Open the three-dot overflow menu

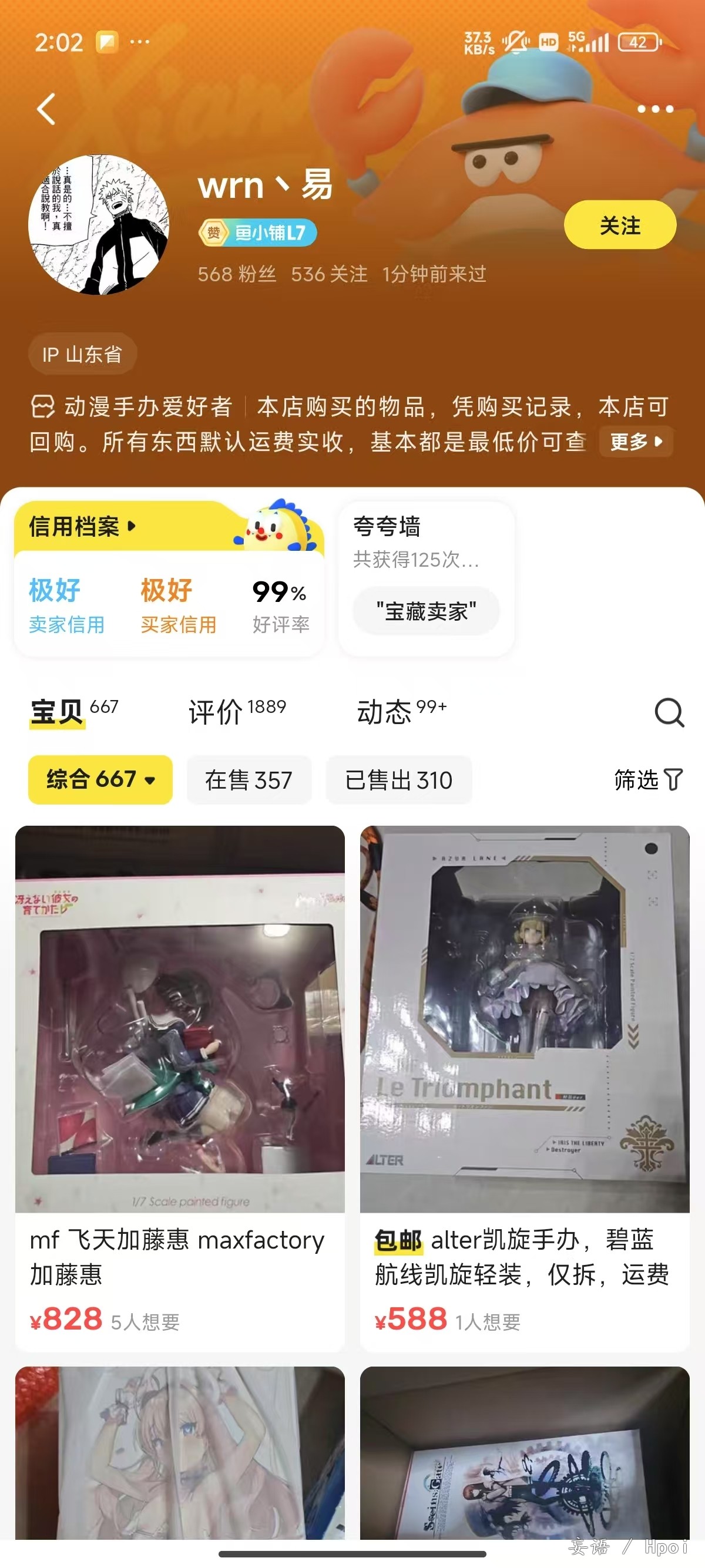(655, 109)
